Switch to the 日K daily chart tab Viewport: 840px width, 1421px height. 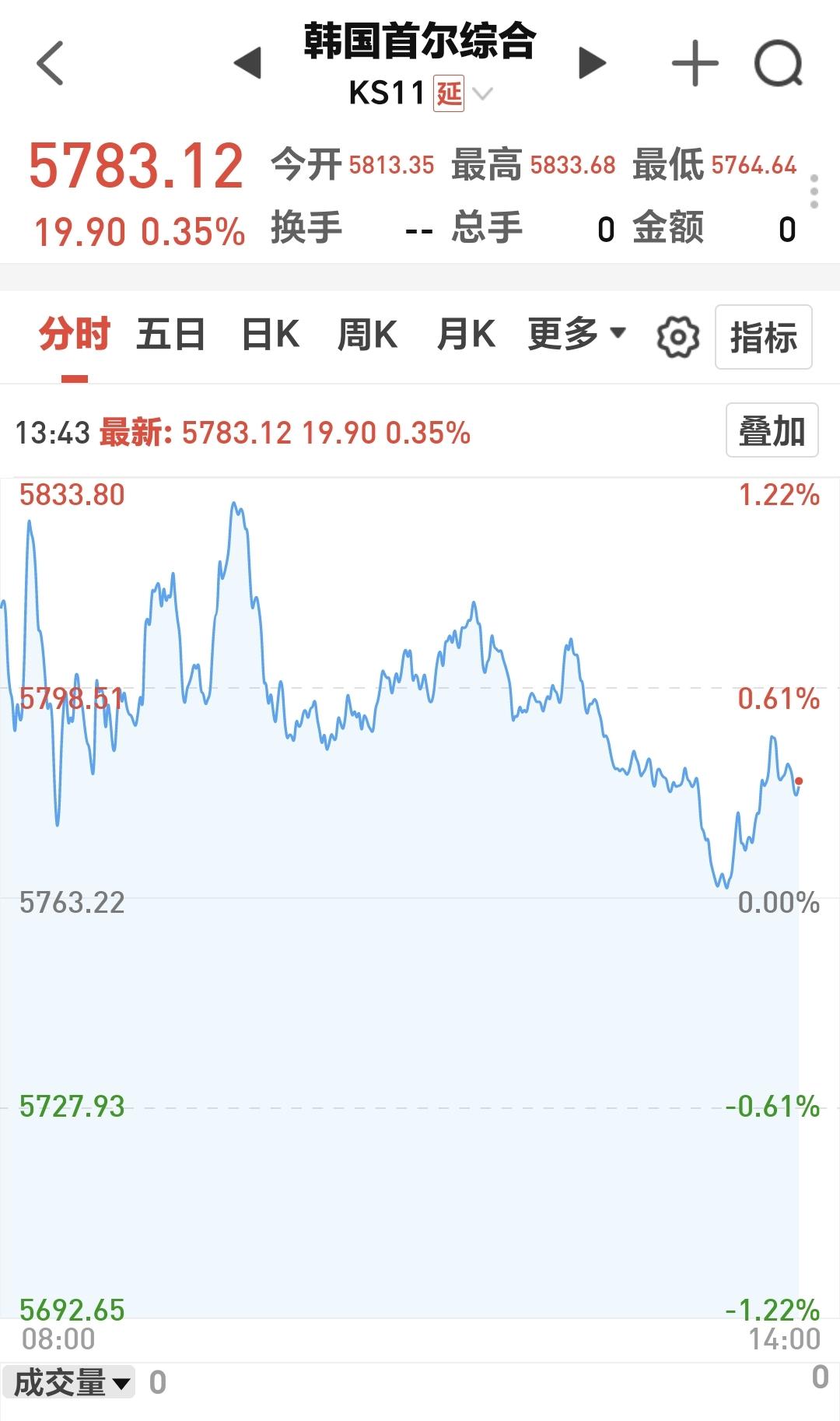268,334
